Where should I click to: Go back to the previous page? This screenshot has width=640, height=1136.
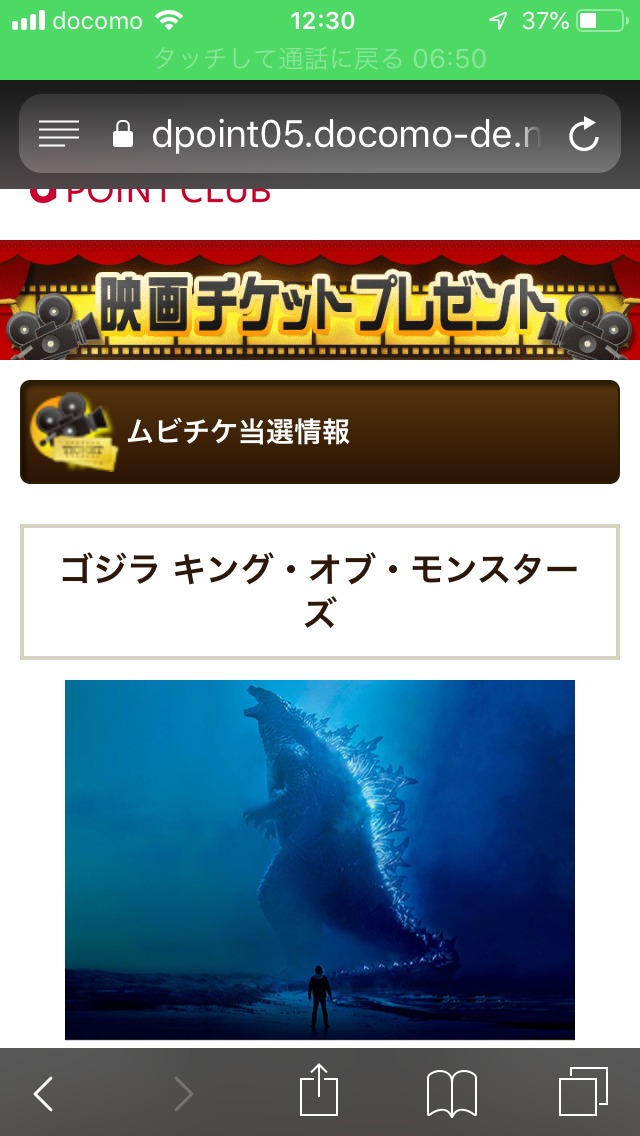[44, 1093]
